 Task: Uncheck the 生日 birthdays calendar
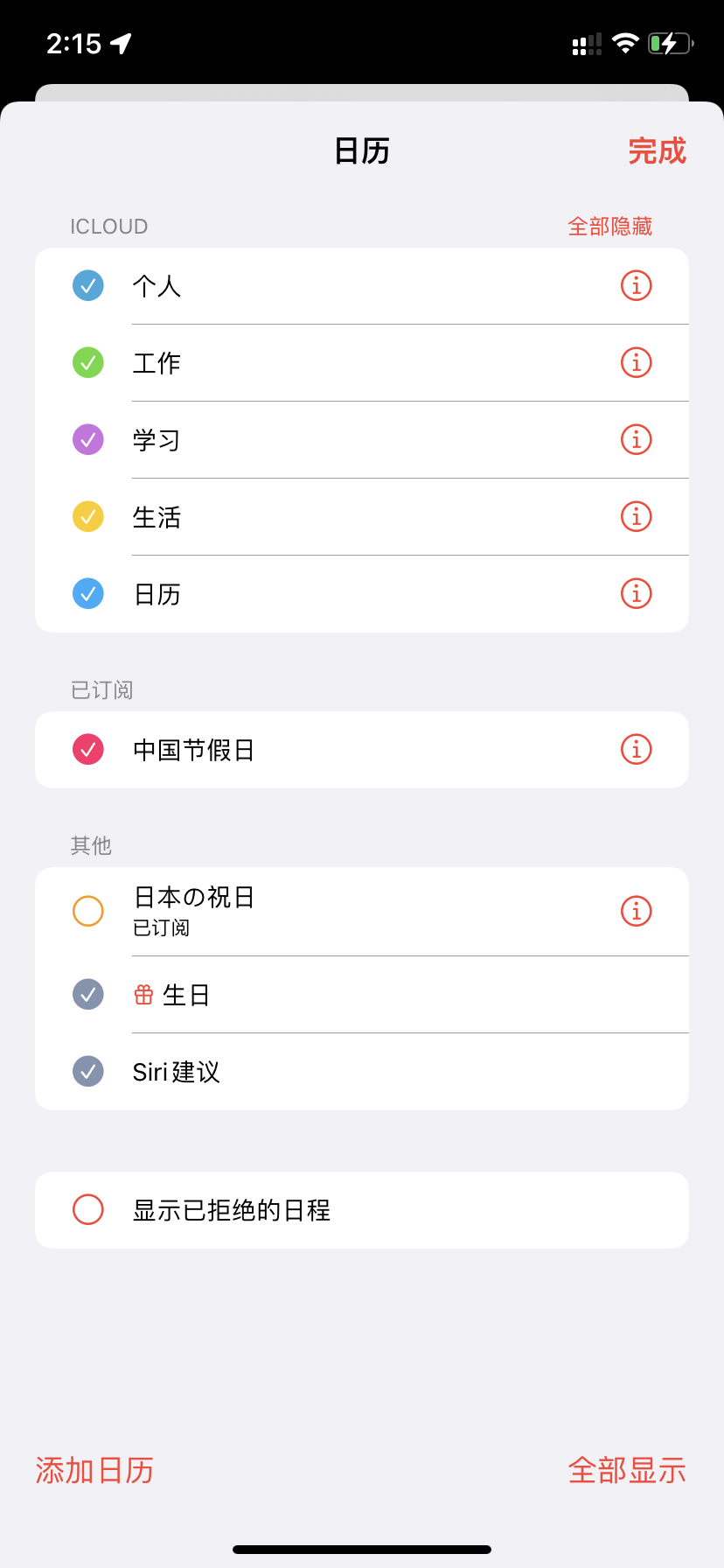point(88,994)
